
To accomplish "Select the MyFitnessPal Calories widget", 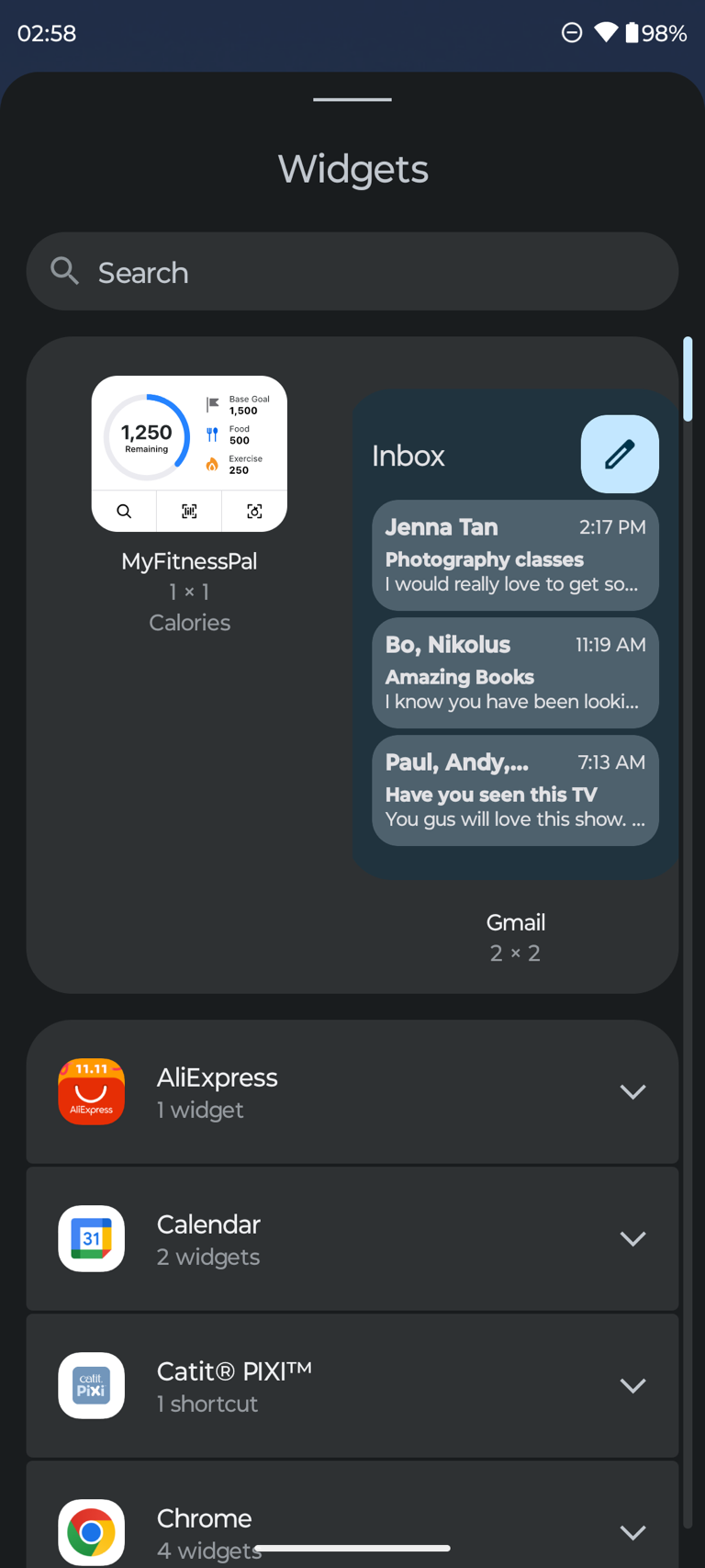I will pos(189,454).
